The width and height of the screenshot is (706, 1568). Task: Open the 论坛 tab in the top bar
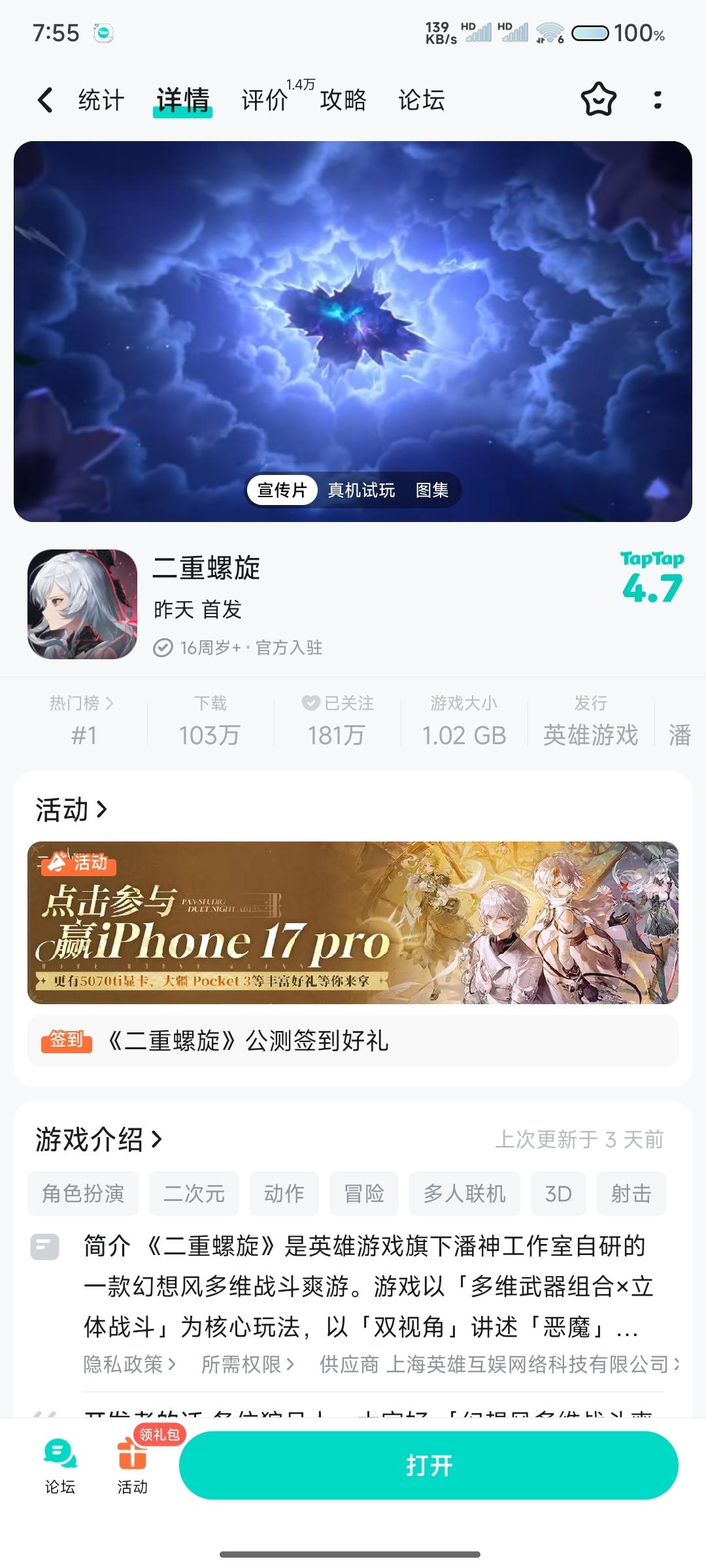pyautogui.click(x=422, y=100)
